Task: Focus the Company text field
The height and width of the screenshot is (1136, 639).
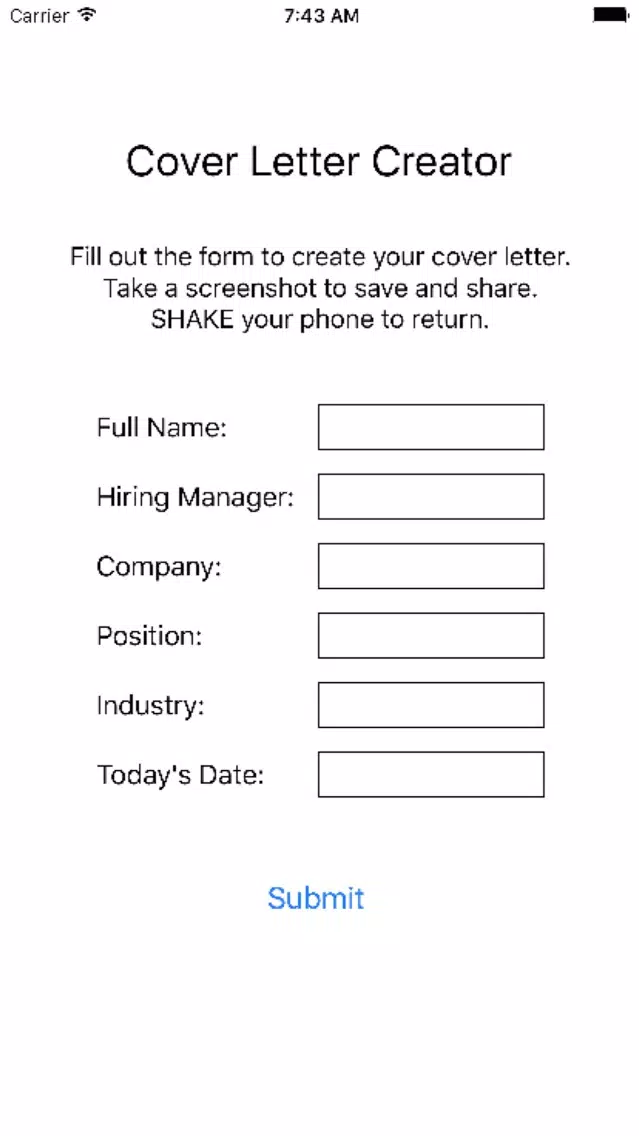Action: [x=431, y=566]
